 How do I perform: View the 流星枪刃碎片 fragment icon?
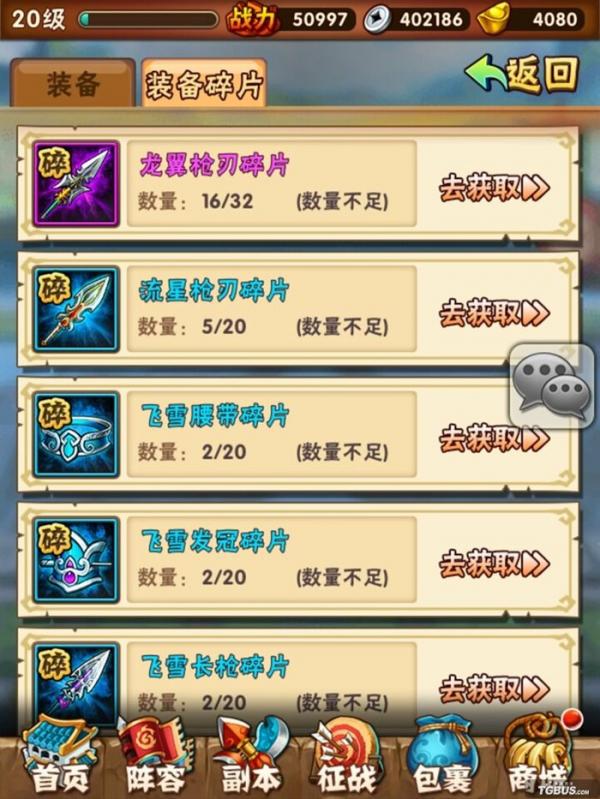point(77,310)
